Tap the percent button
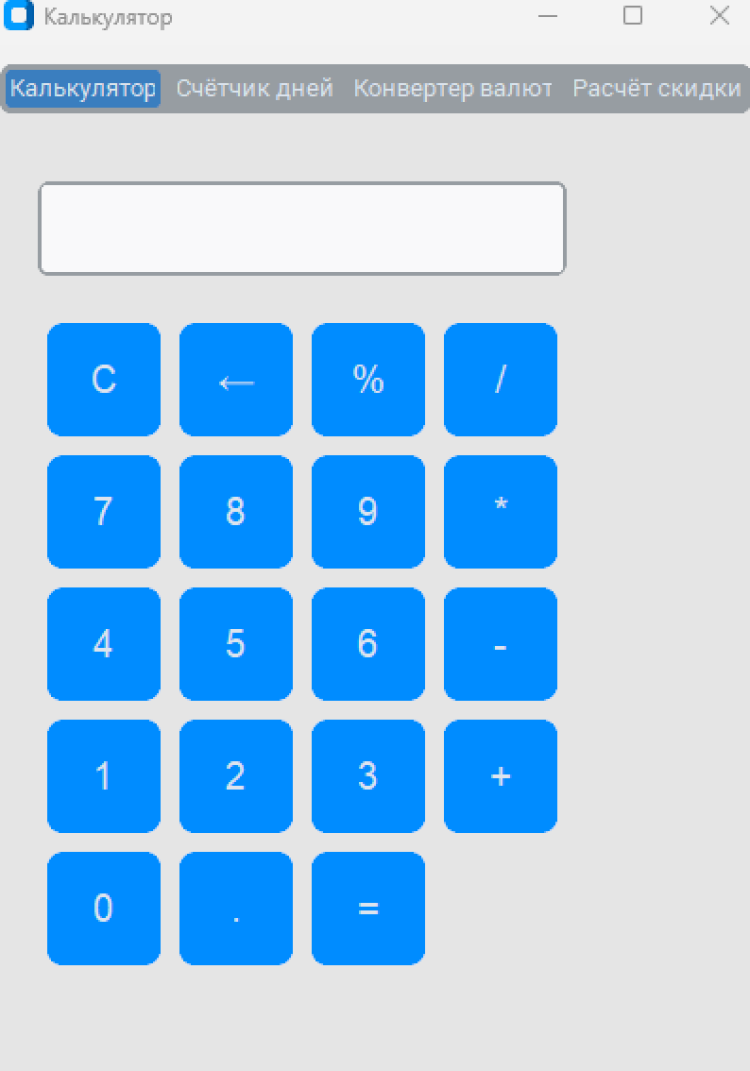The image size is (750, 1071). coord(368,380)
